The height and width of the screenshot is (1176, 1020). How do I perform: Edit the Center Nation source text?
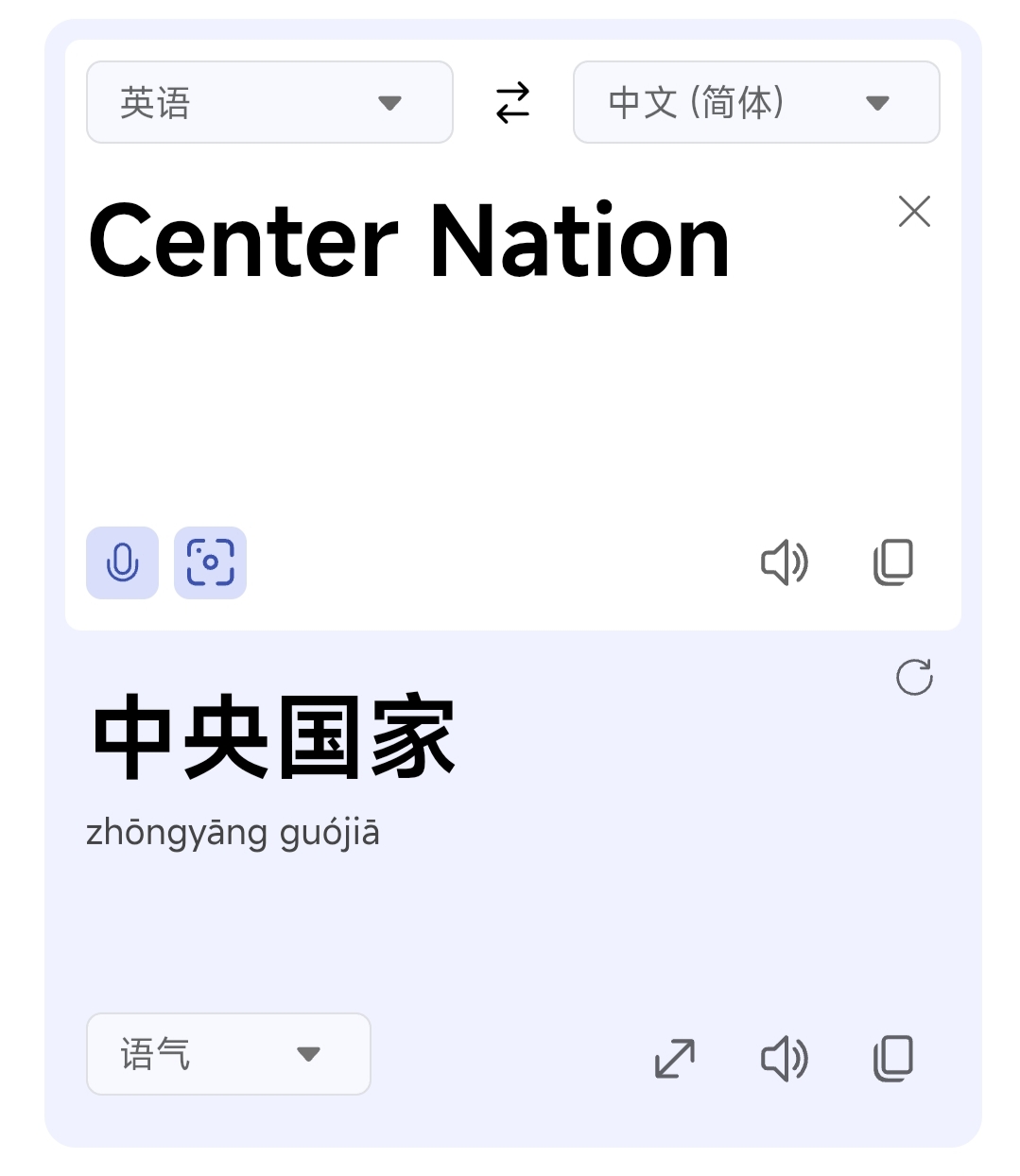coord(408,242)
